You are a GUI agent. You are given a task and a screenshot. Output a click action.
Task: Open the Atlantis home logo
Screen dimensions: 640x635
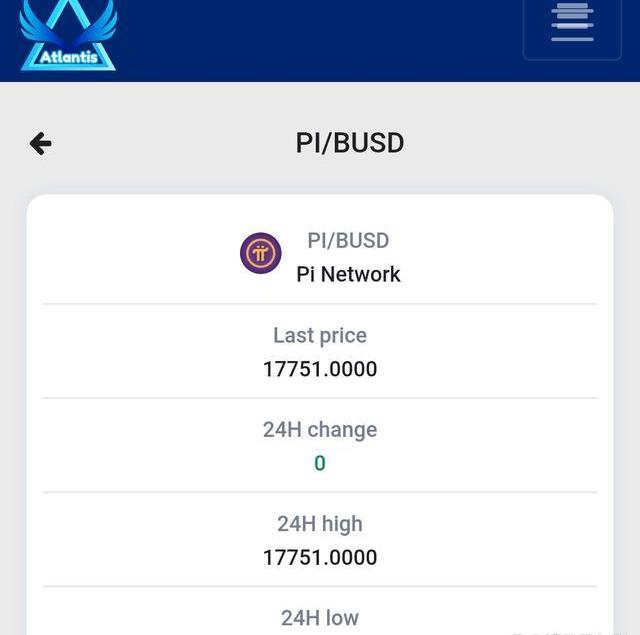coord(68,36)
